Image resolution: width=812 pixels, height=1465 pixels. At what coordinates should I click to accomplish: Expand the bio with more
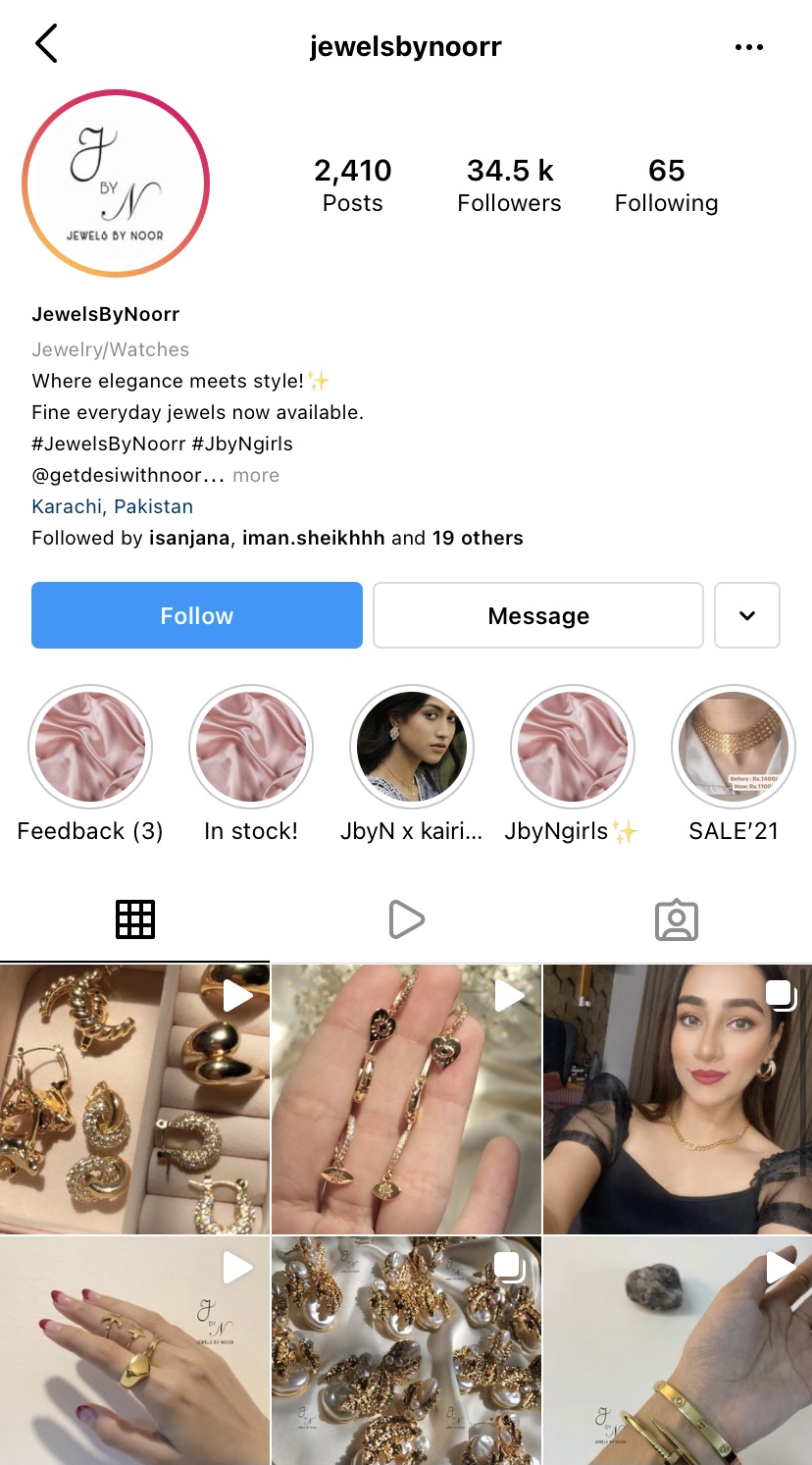pyautogui.click(x=256, y=475)
